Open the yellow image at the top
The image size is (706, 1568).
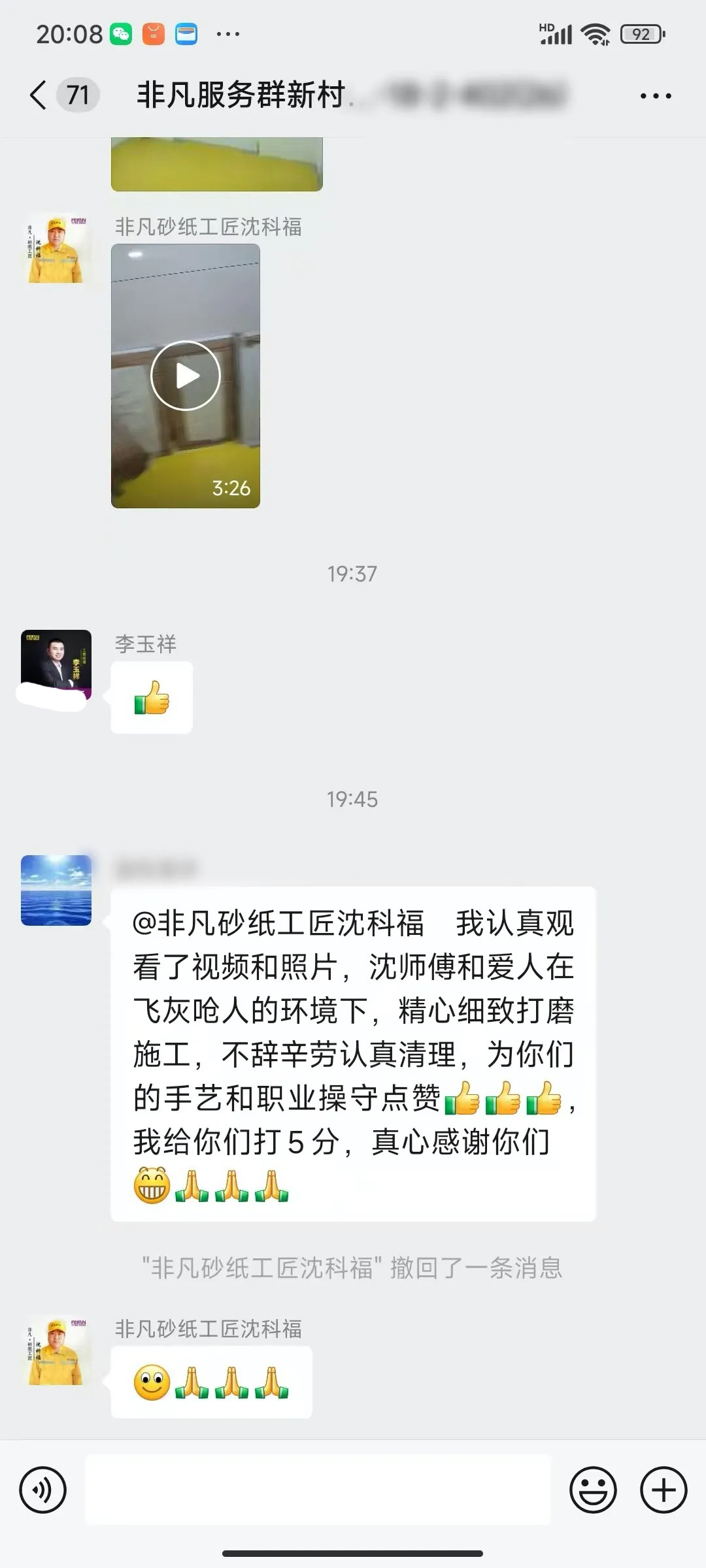point(216,164)
